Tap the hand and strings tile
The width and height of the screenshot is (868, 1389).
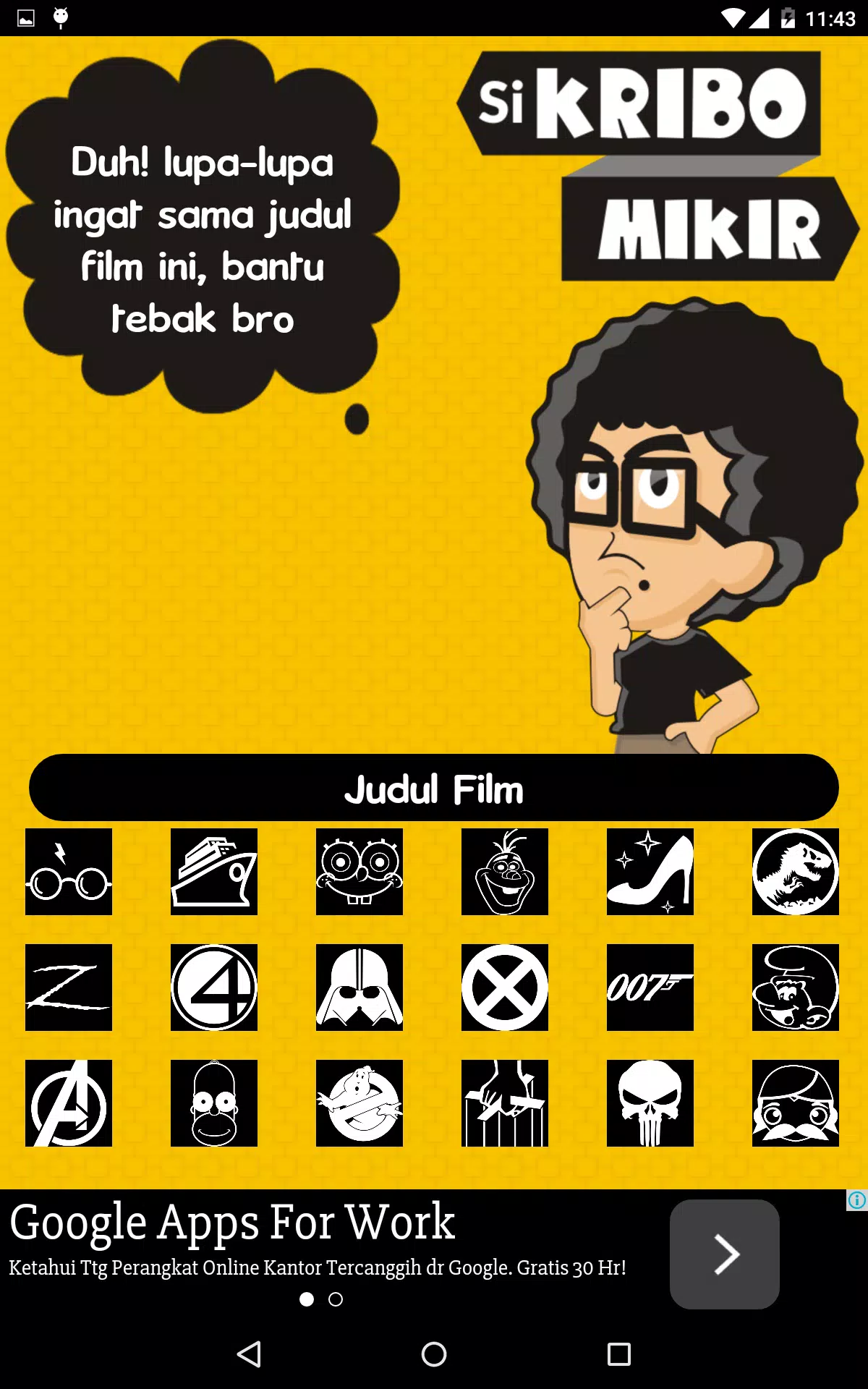505,1103
